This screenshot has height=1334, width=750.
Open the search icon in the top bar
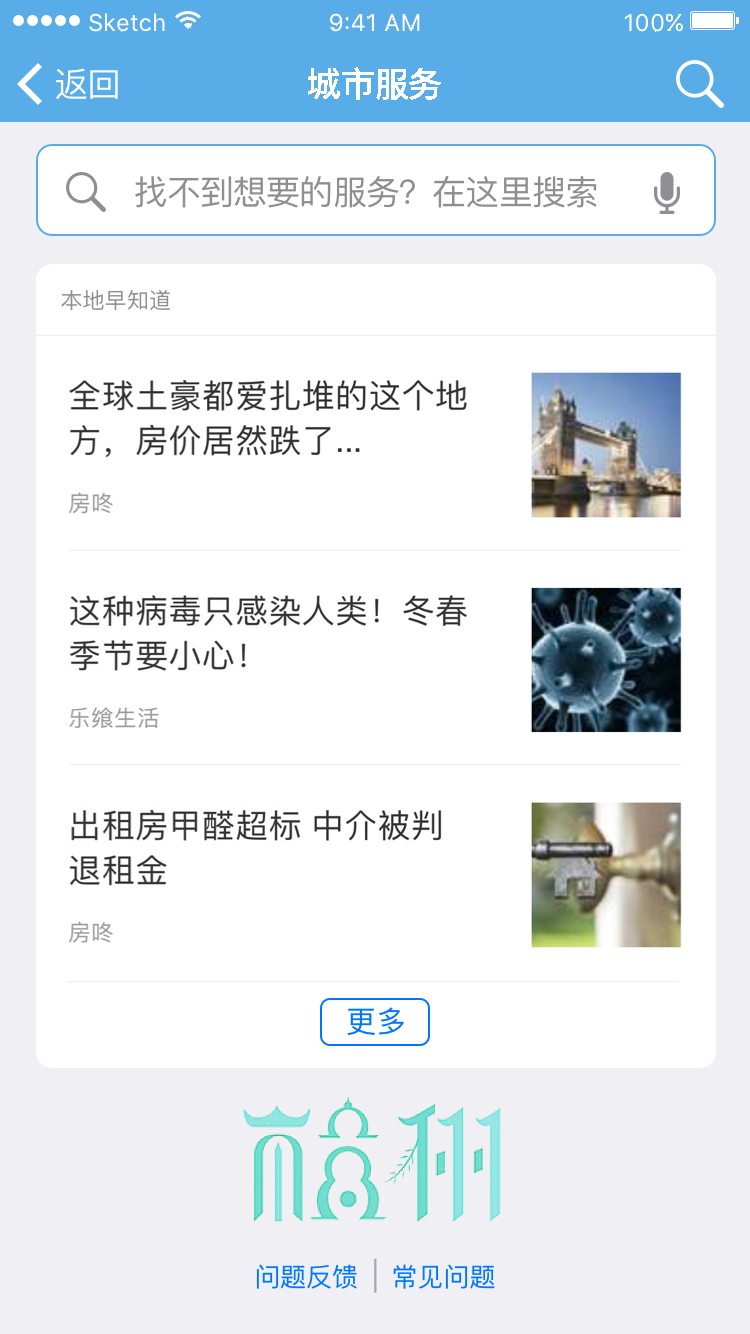click(699, 84)
